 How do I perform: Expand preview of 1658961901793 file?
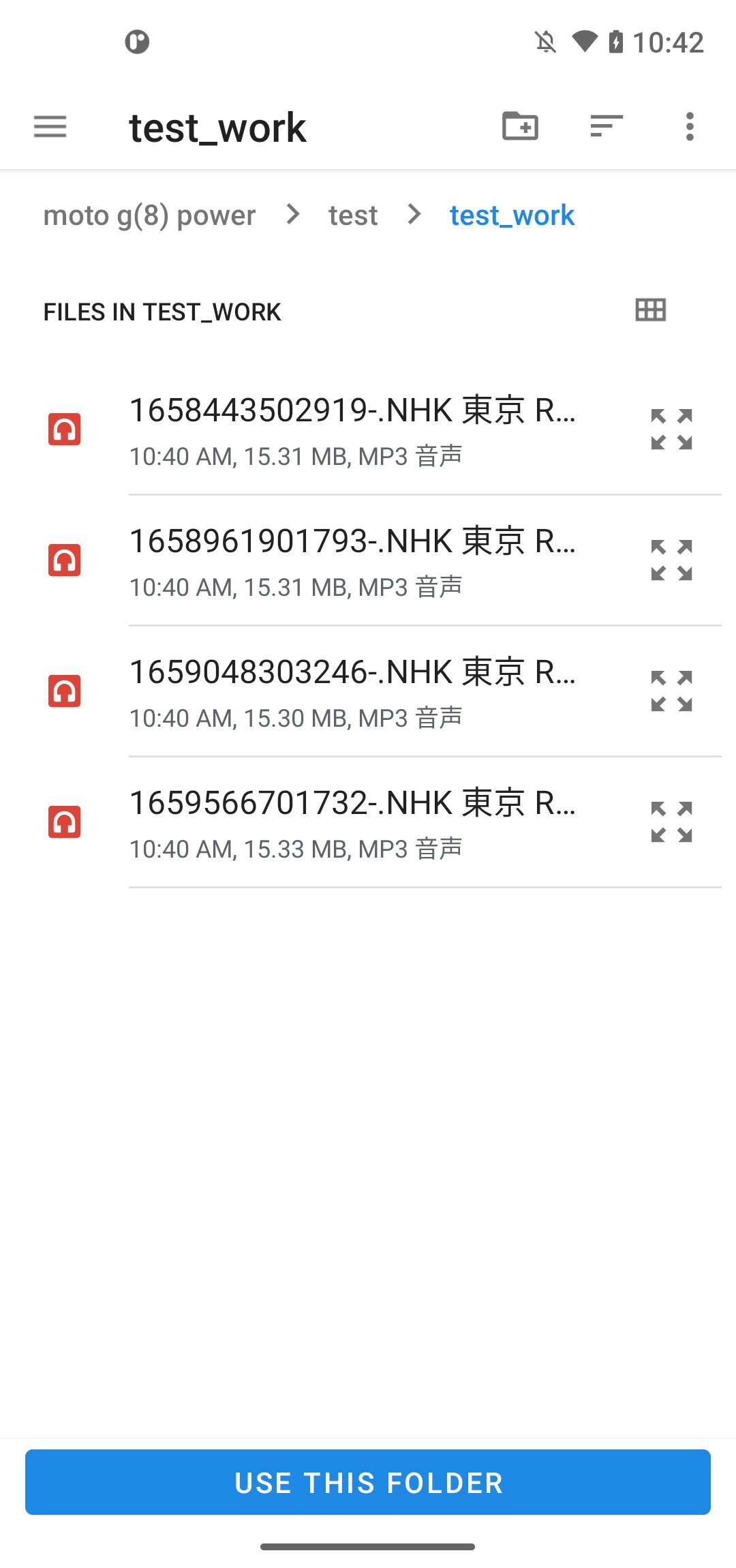coord(671,560)
